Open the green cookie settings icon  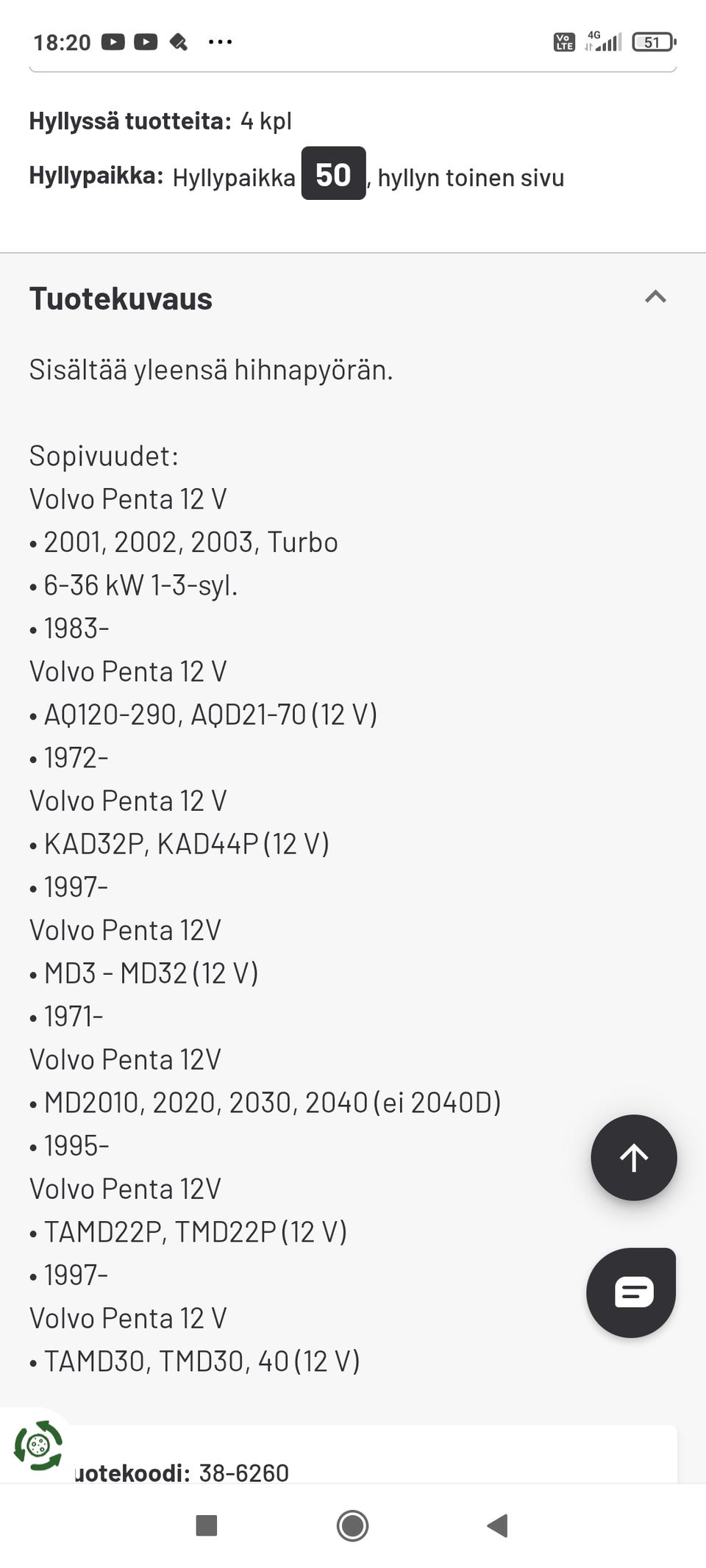tap(38, 1445)
